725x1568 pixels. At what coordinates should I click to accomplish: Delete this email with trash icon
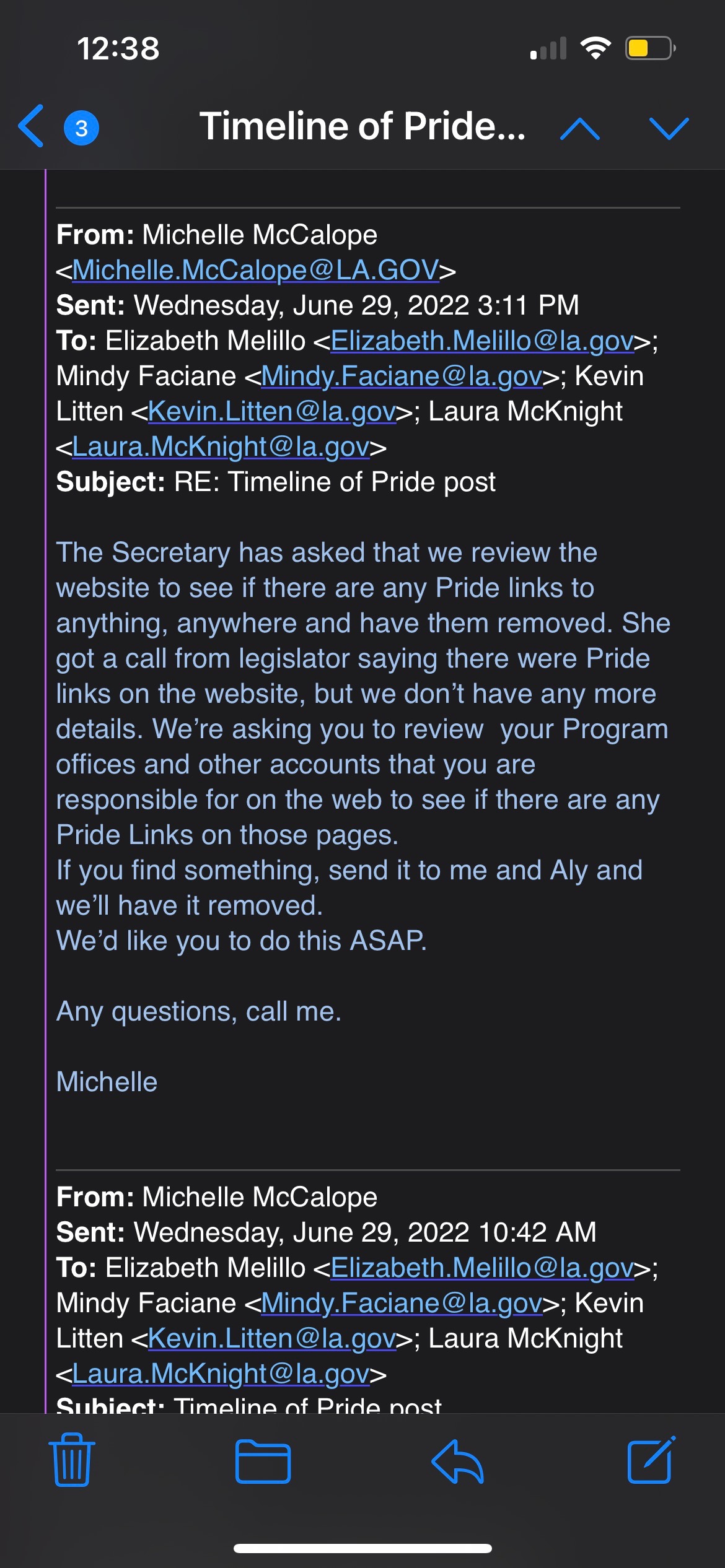[72, 1460]
